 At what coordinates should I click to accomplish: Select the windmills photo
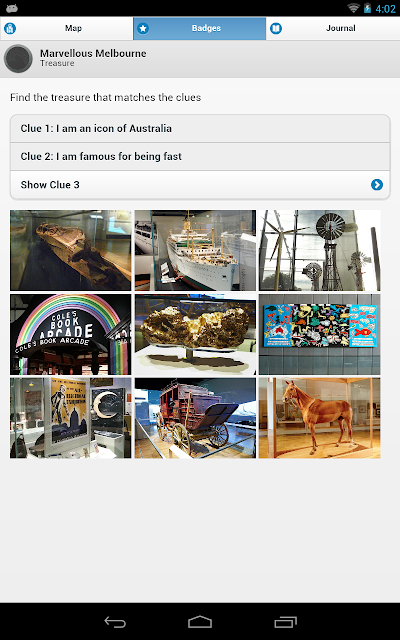pos(320,250)
